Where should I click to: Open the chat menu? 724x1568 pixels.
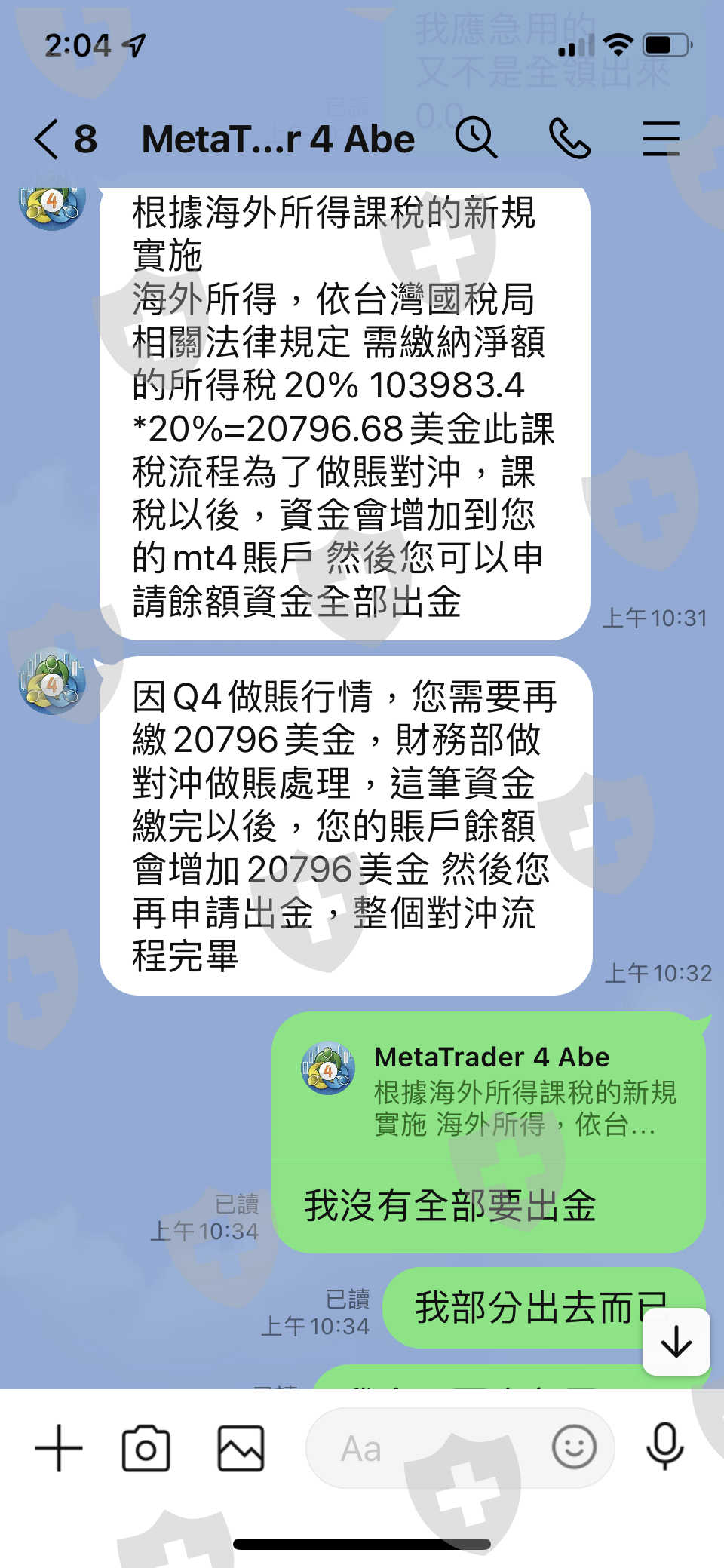pos(661,139)
